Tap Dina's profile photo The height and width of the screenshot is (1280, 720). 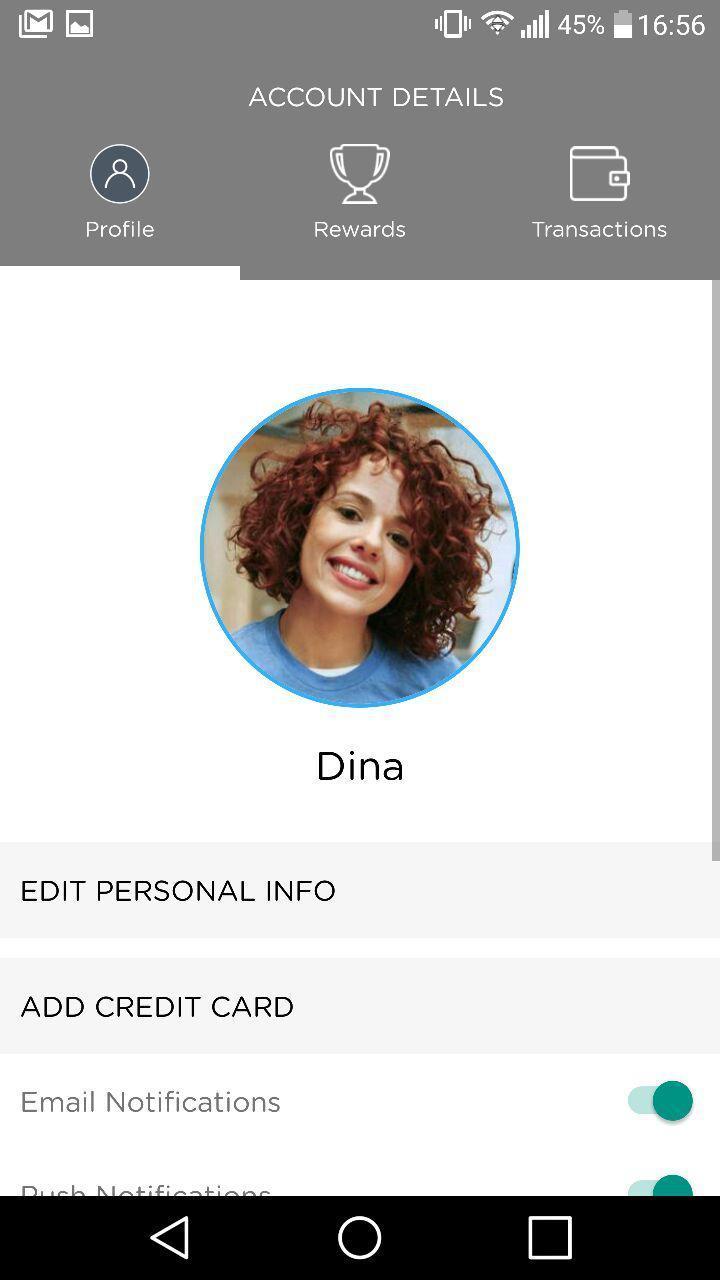[x=360, y=548]
